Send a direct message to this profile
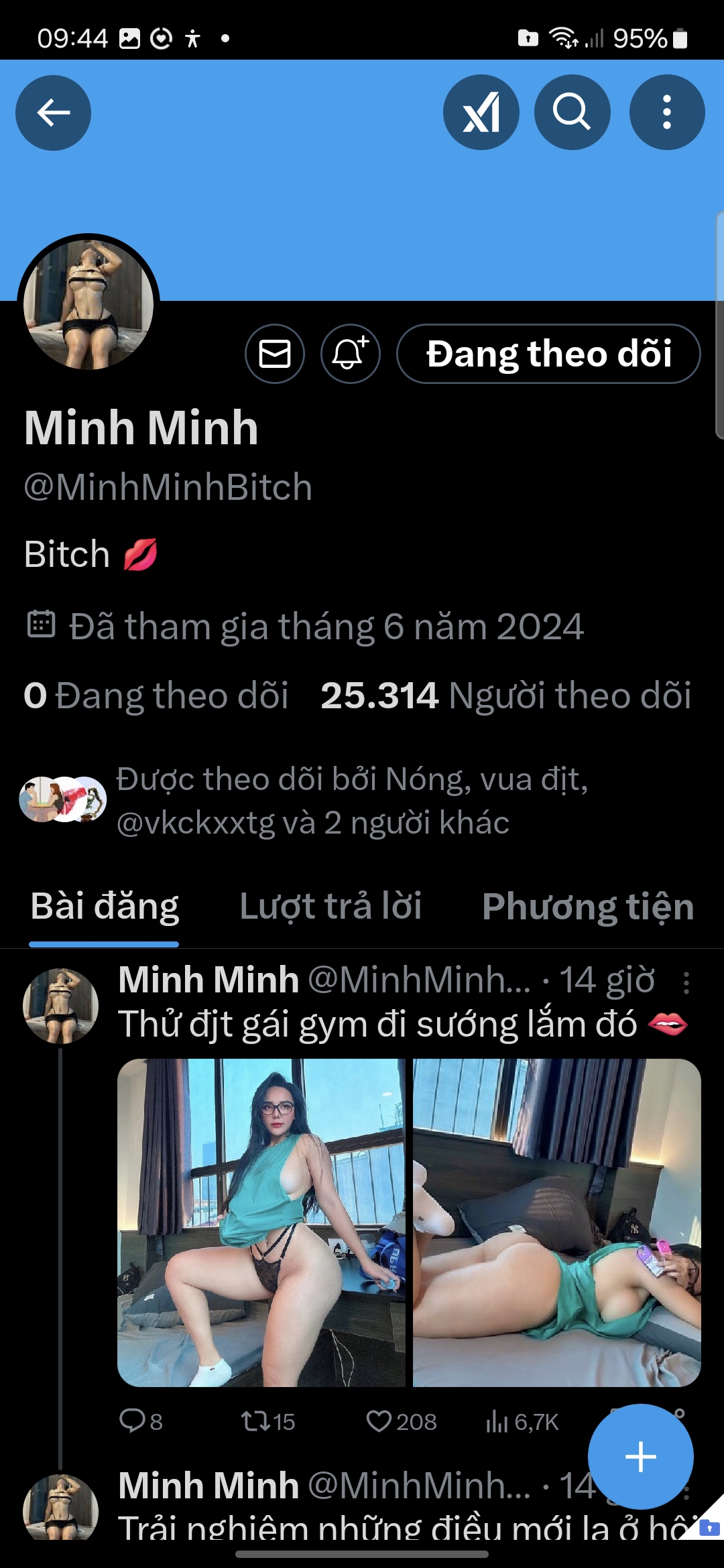 [x=275, y=354]
